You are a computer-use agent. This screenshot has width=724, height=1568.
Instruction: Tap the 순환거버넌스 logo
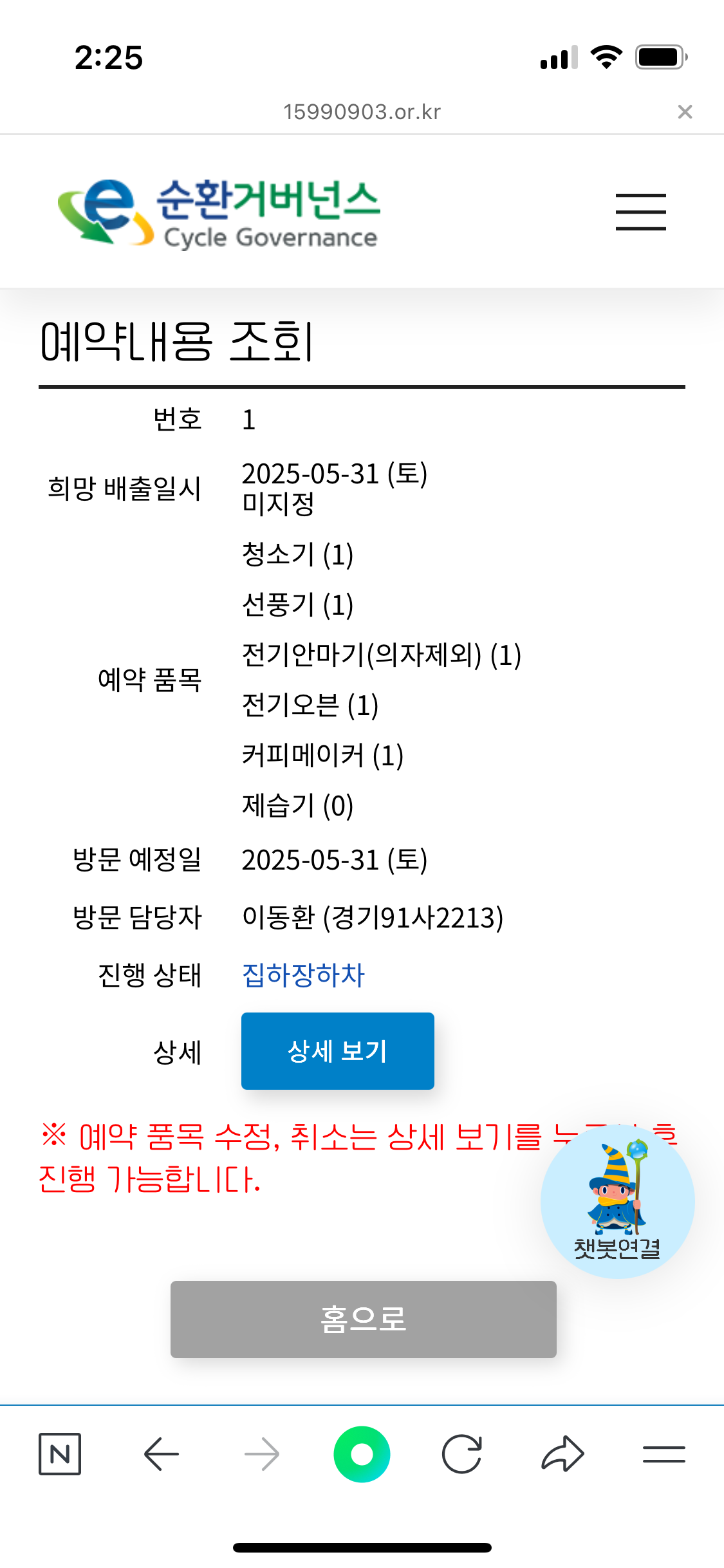coord(219,213)
